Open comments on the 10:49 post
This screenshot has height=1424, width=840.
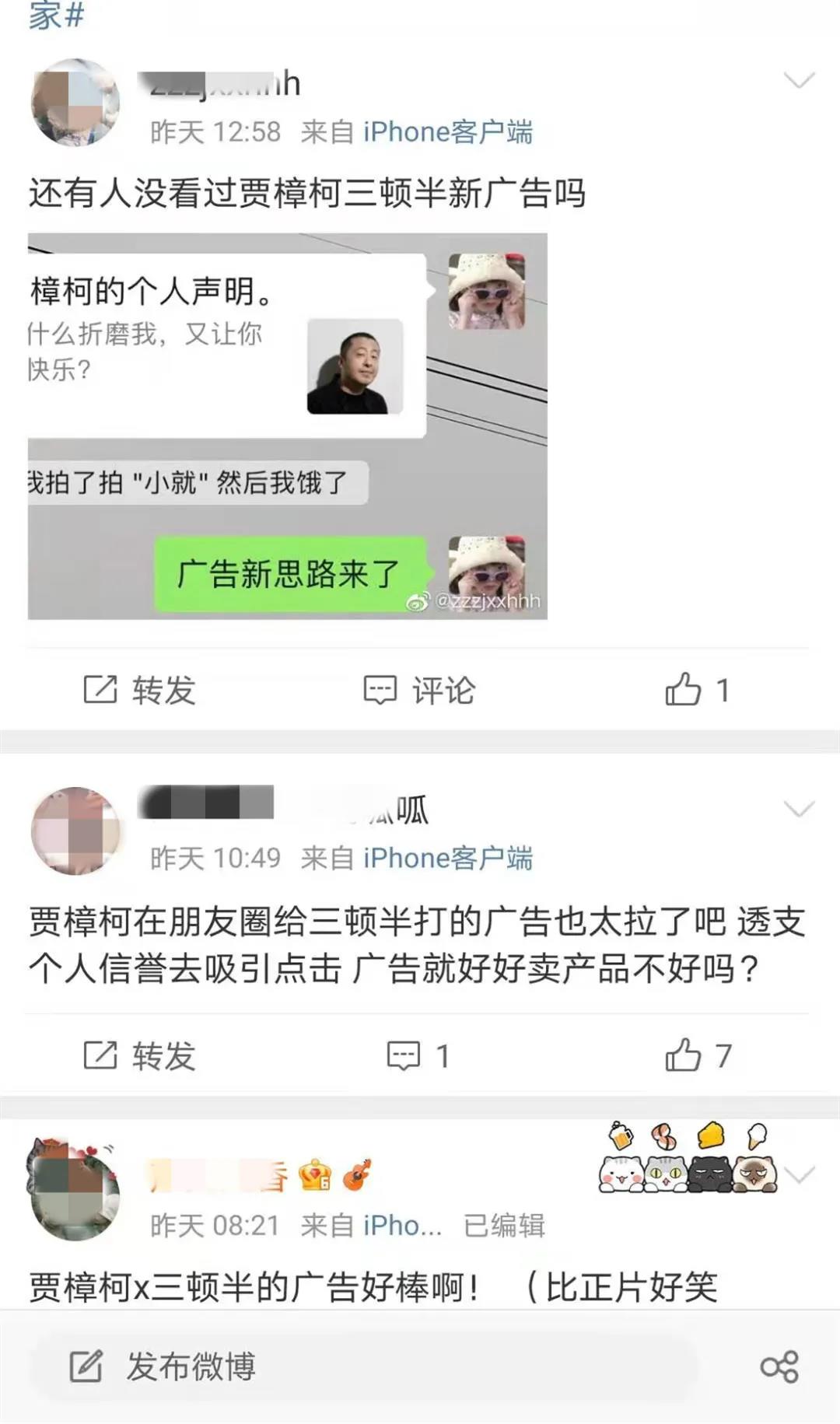click(x=418, y=1055)
